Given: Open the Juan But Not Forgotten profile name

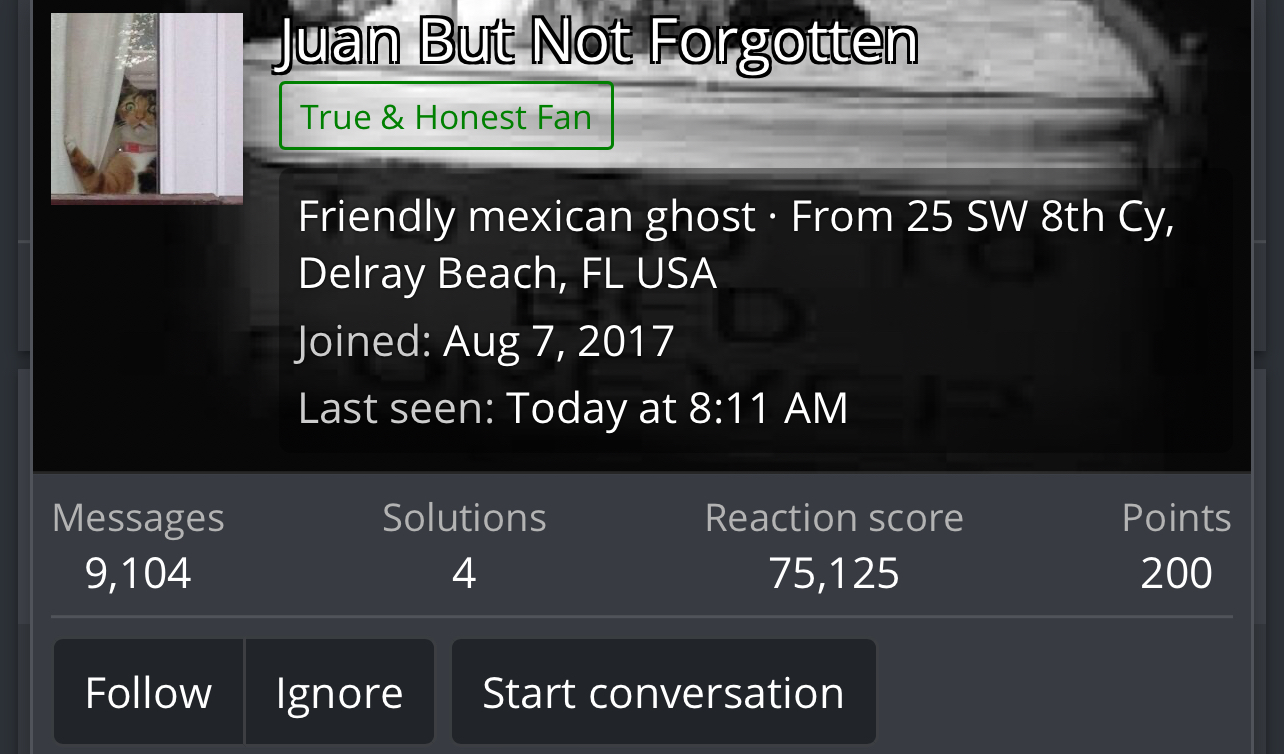Looking at the screenshot, I should tap(597, 40).
